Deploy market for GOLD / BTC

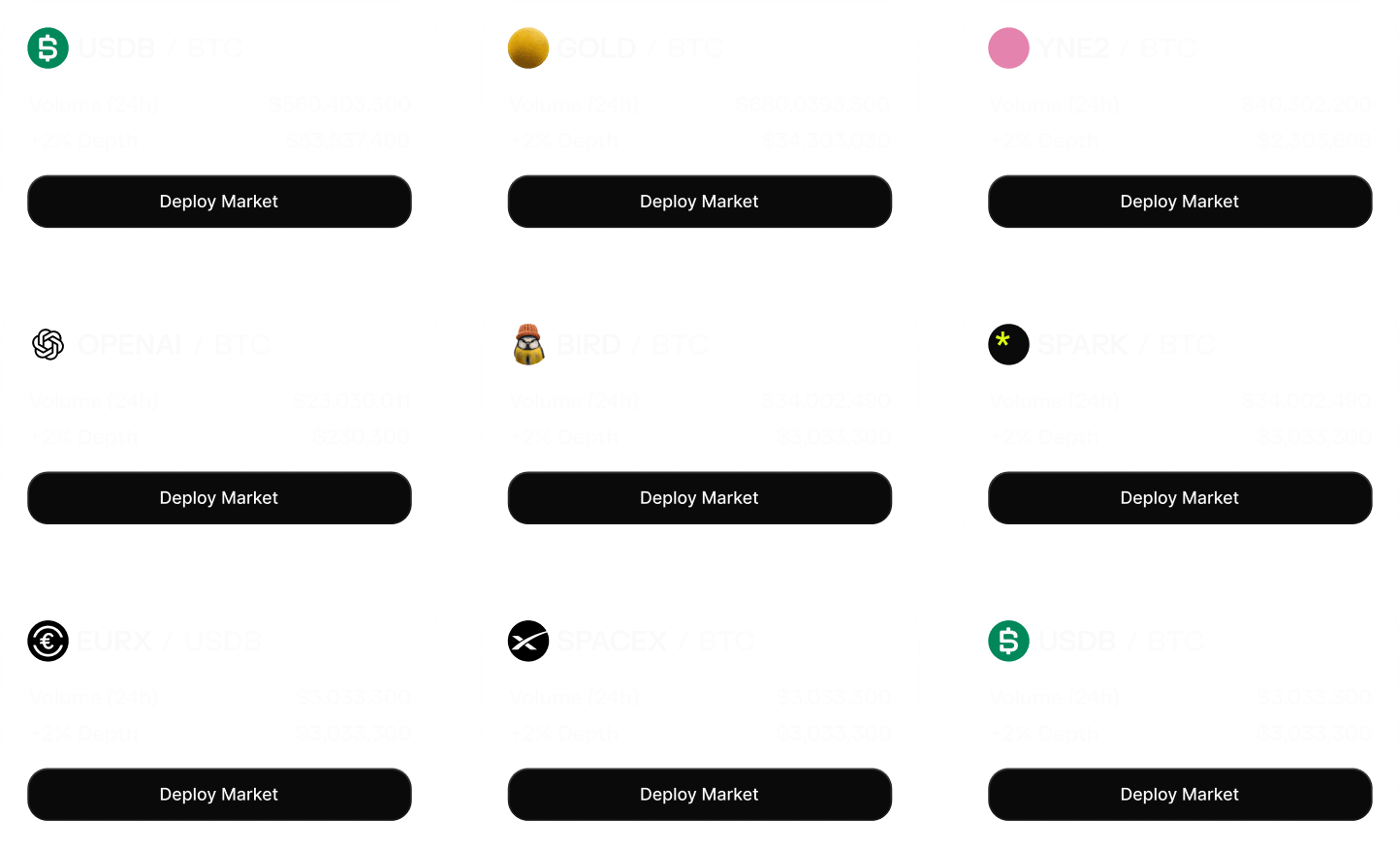(699, 202)
